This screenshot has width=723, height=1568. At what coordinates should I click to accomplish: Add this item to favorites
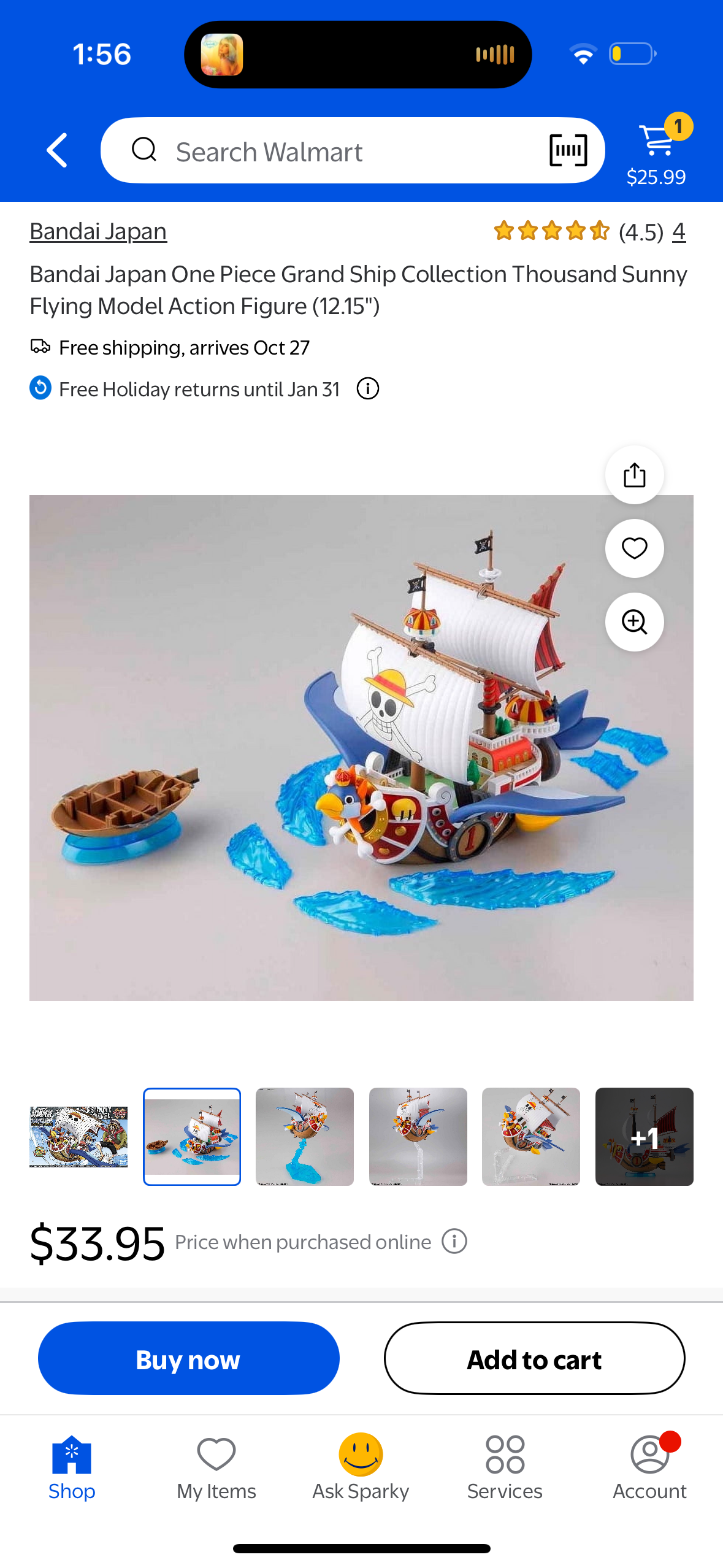634,548
